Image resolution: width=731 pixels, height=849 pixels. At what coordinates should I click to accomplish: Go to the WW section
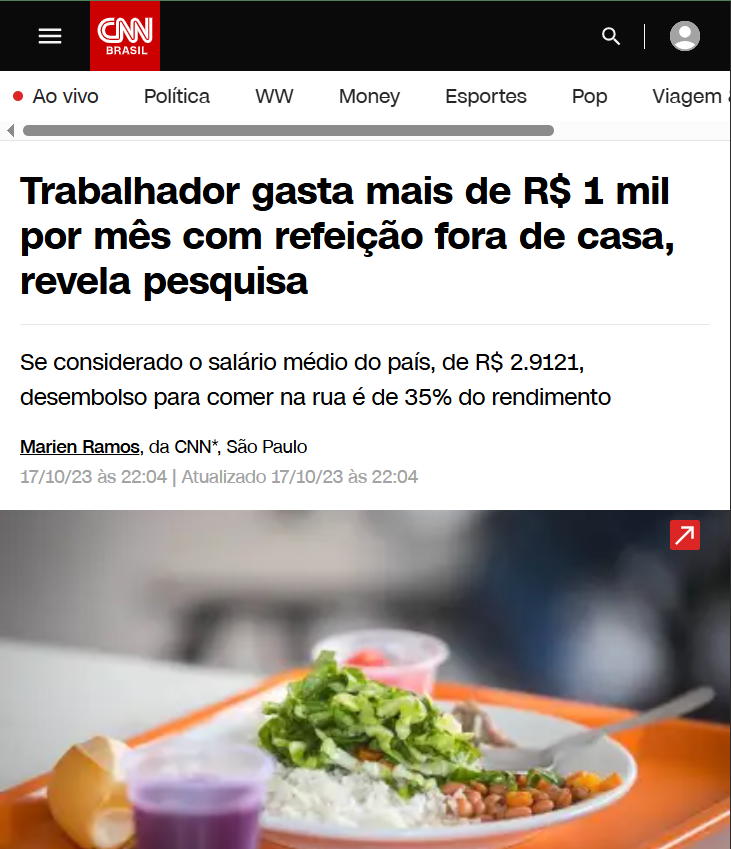tap(274, 96)
